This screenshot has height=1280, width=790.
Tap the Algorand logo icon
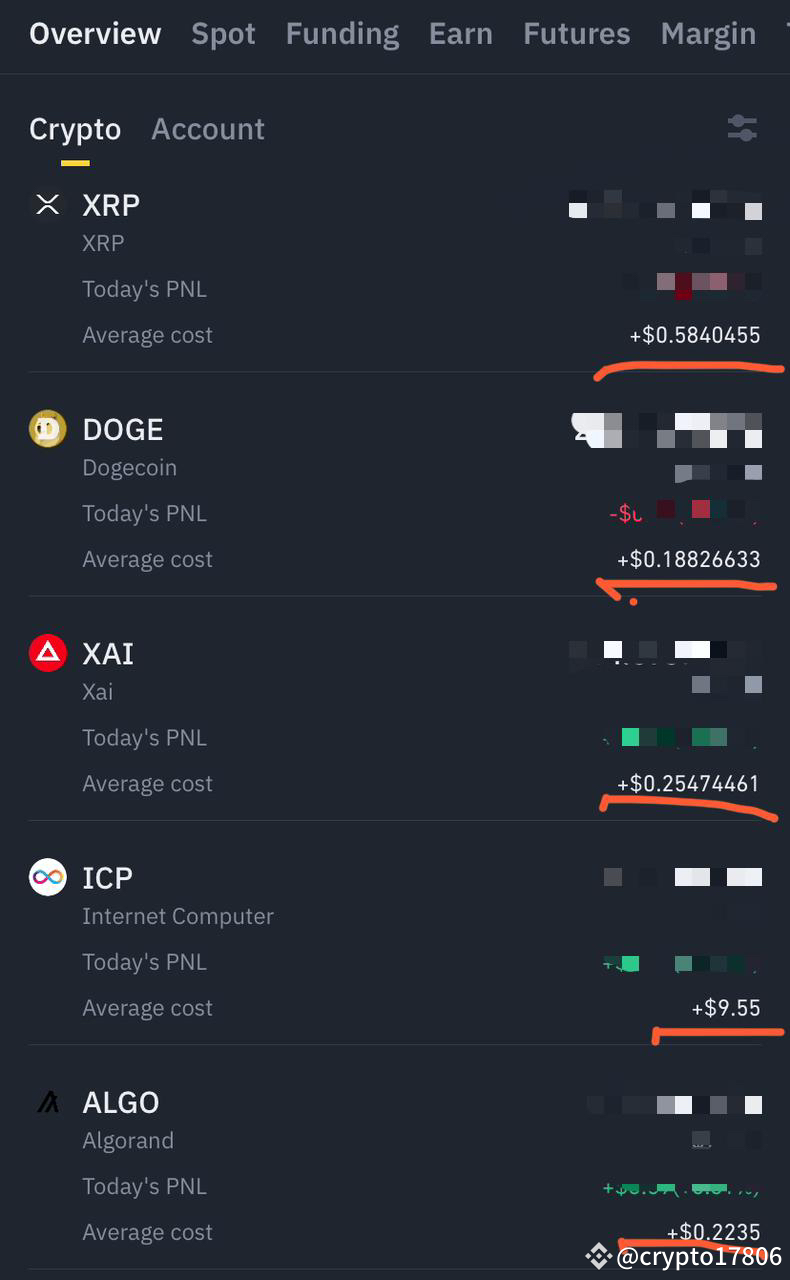(x=47, y=1102)
